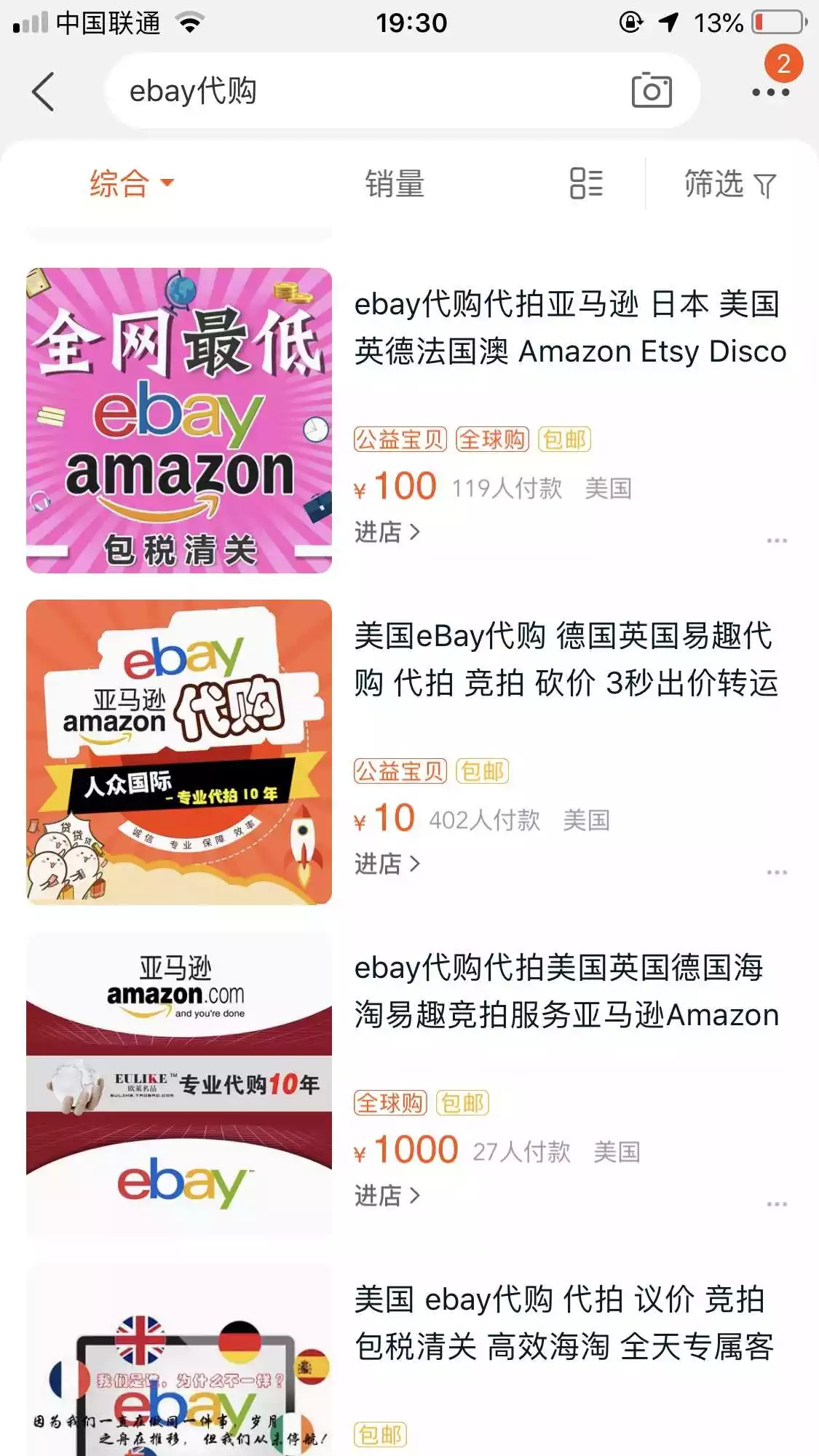Expand the 综合 sorting dropdown
This screenshot has width=819, height=1456.
tap(131, 183)
